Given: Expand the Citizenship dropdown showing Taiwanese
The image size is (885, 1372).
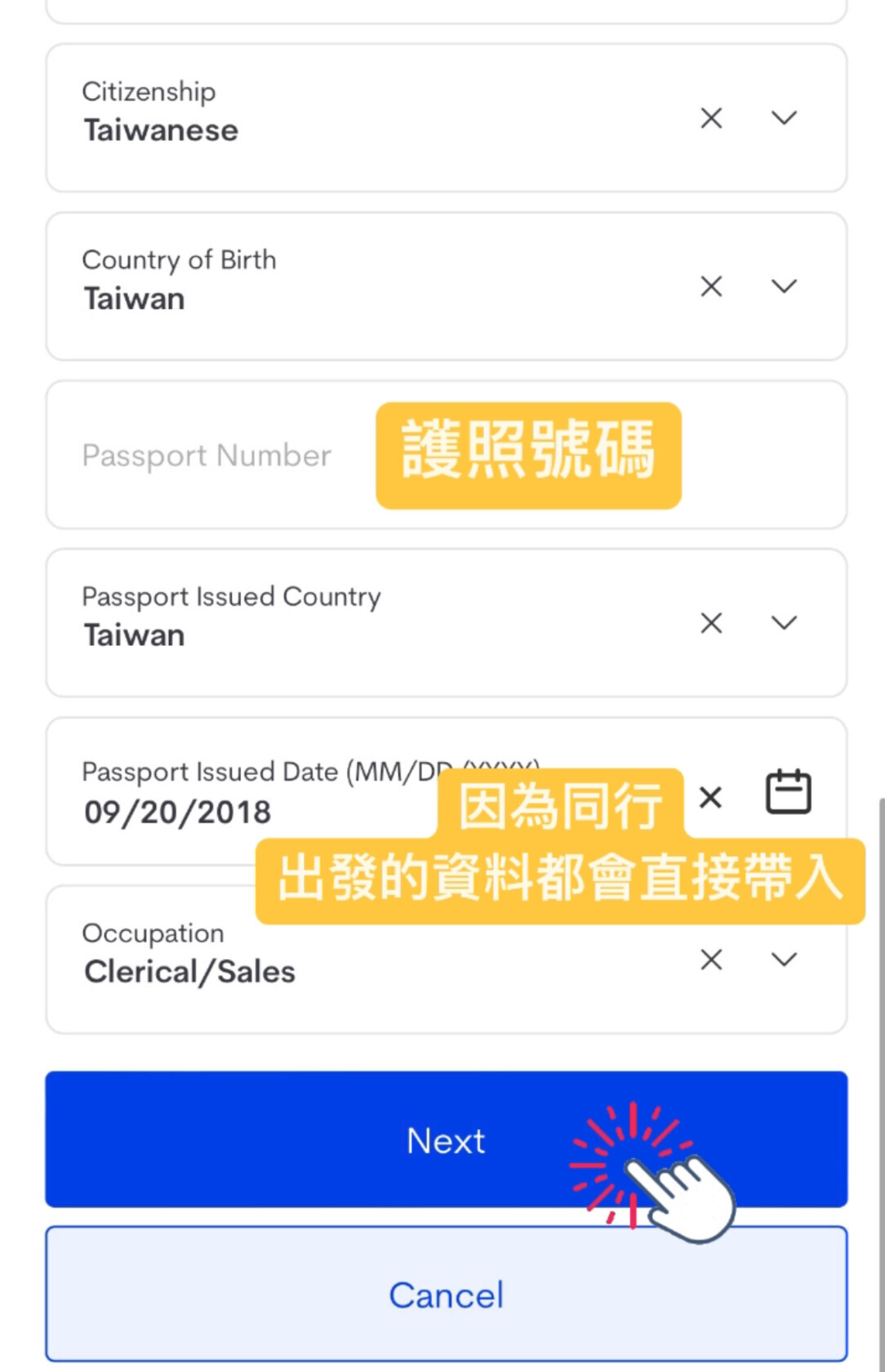Looking at the screenshot, I should point(783,118).
